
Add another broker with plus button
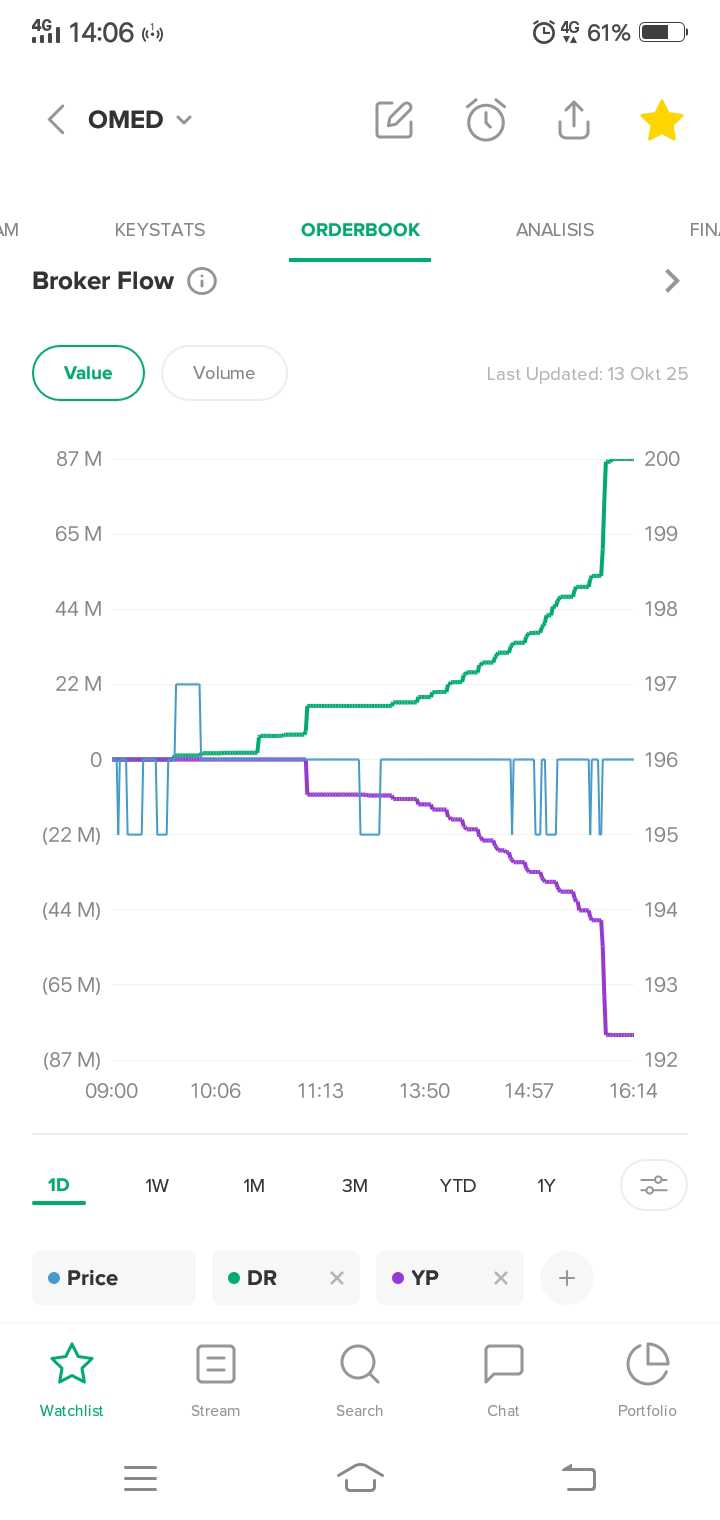point(567,1278)
